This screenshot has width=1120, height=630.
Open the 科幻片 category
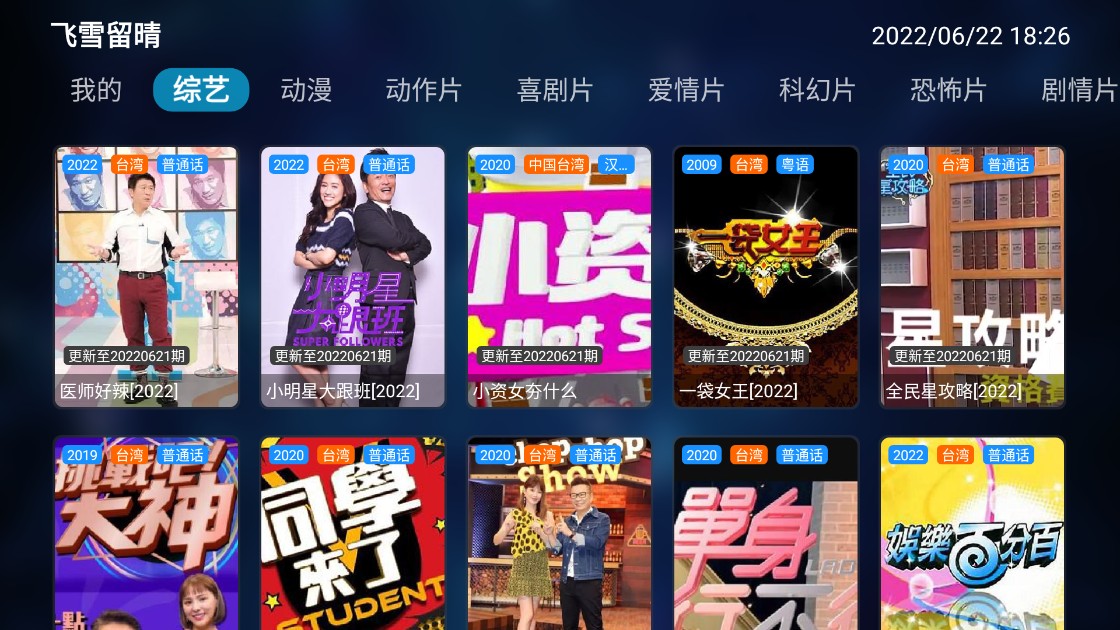[817, 90]
